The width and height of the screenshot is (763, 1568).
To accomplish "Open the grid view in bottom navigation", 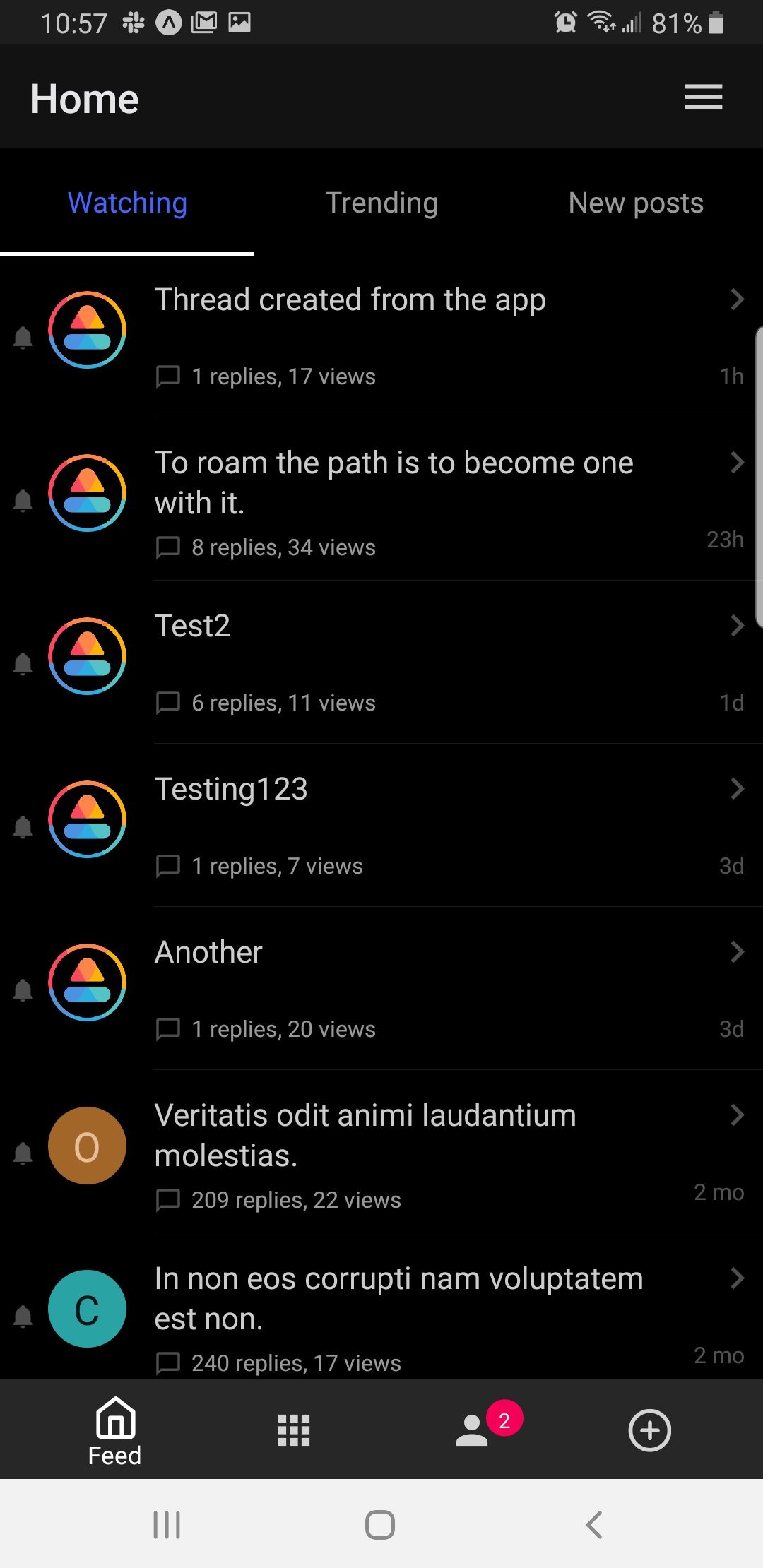I will tap(294, 1430).
